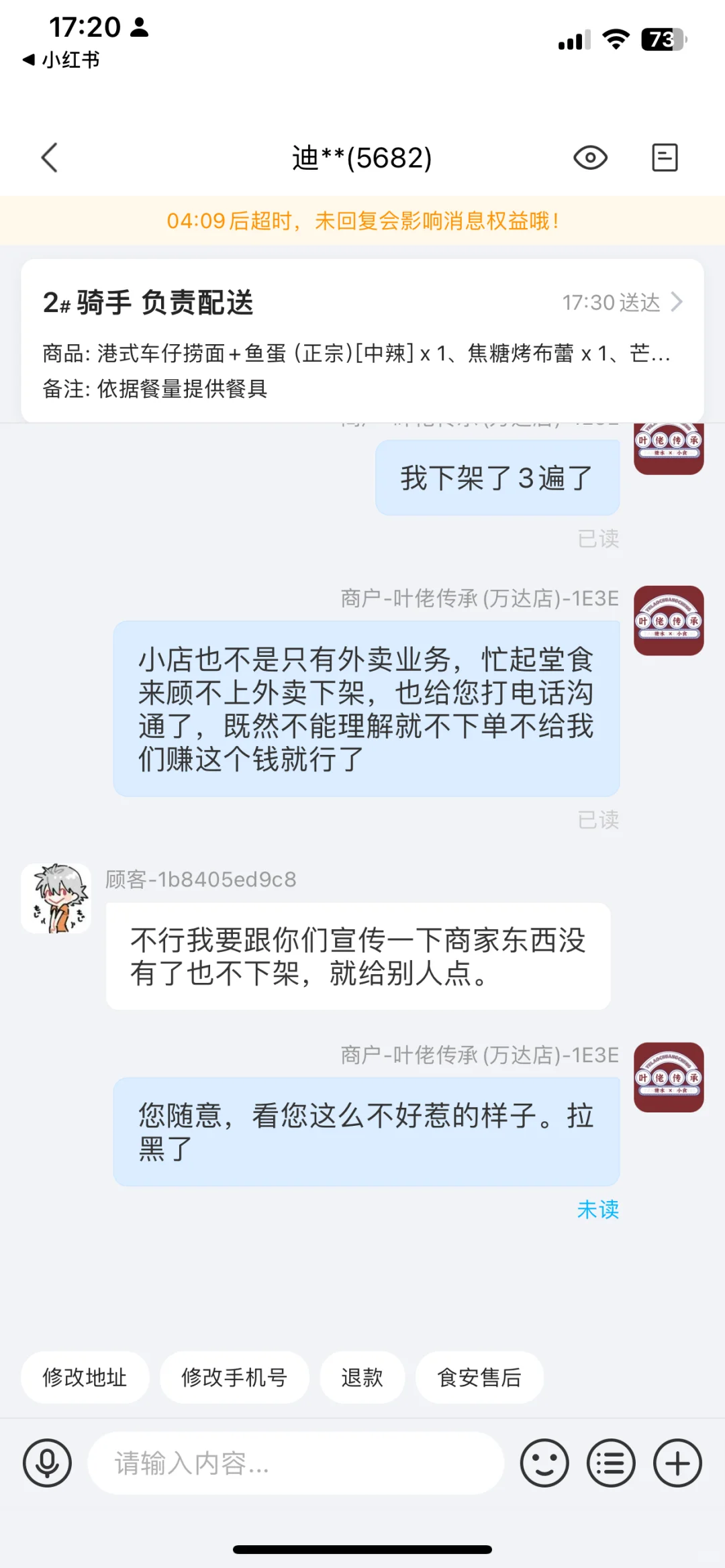Open the emoji picker
The height and width of the screenshot is (1568, 725).
[544, 1463]
